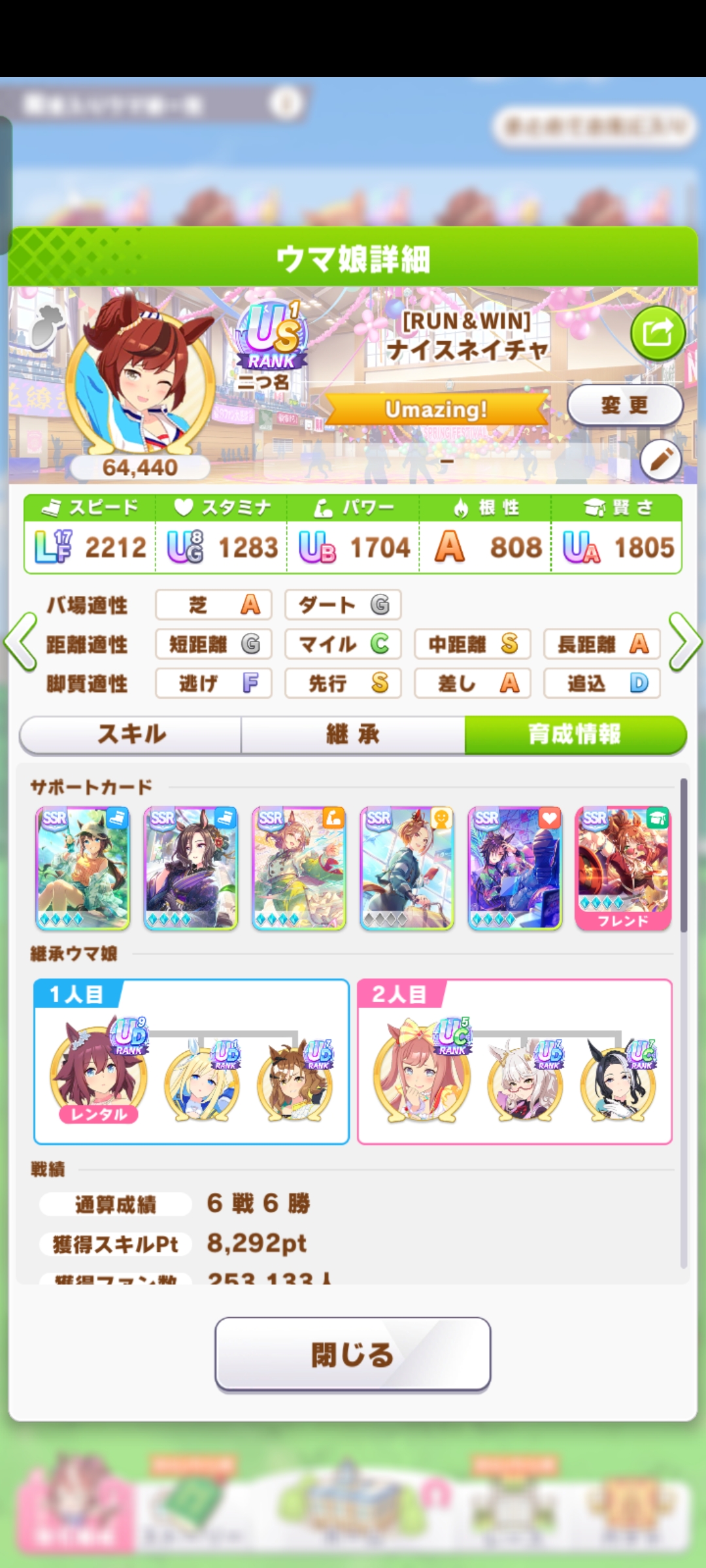This screenshot has width=706, height=1568.
Task: Tap the carrot favorite icon on portrait
Action: [46, 325]
